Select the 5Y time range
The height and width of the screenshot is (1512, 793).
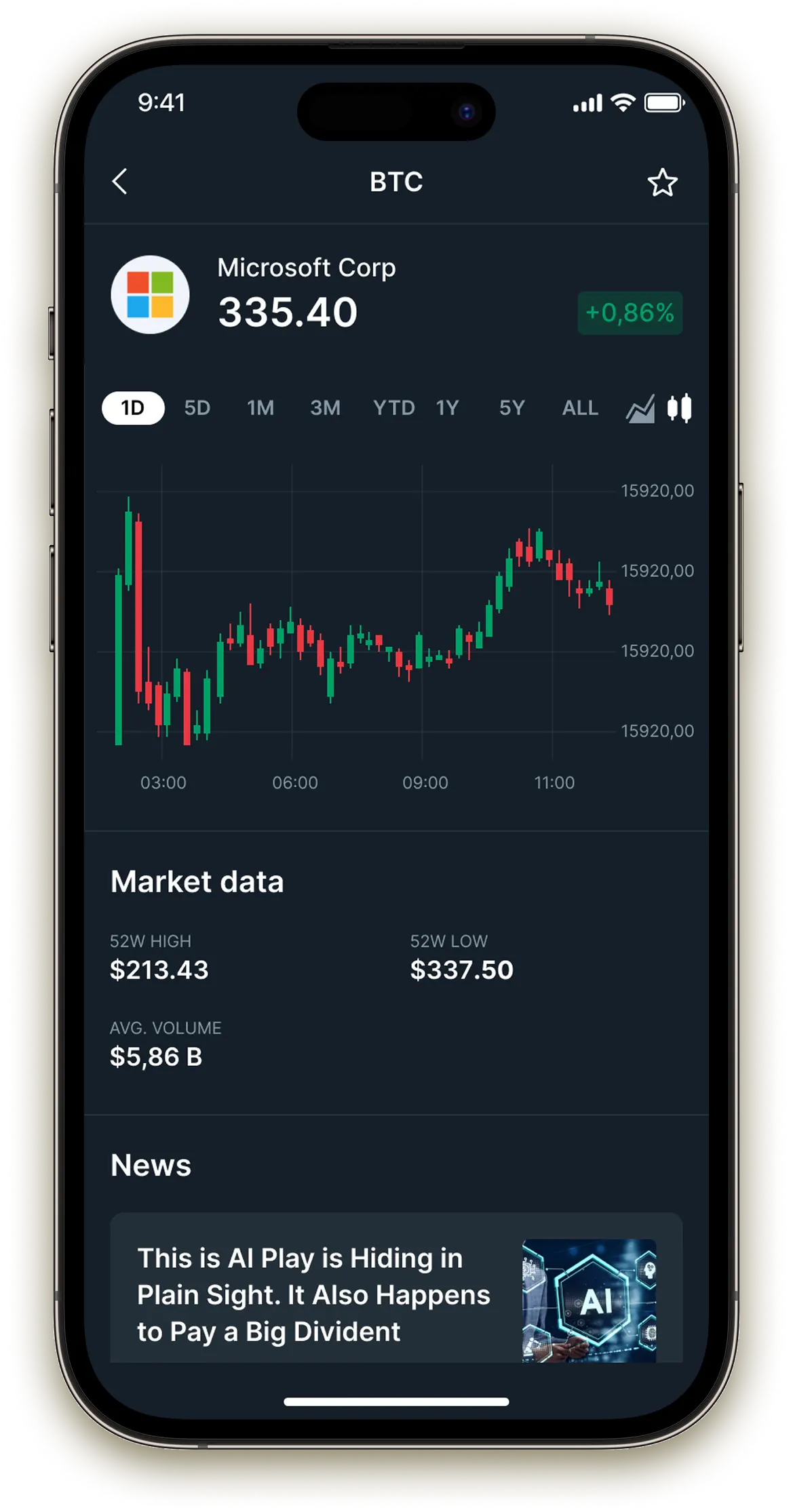512,407
